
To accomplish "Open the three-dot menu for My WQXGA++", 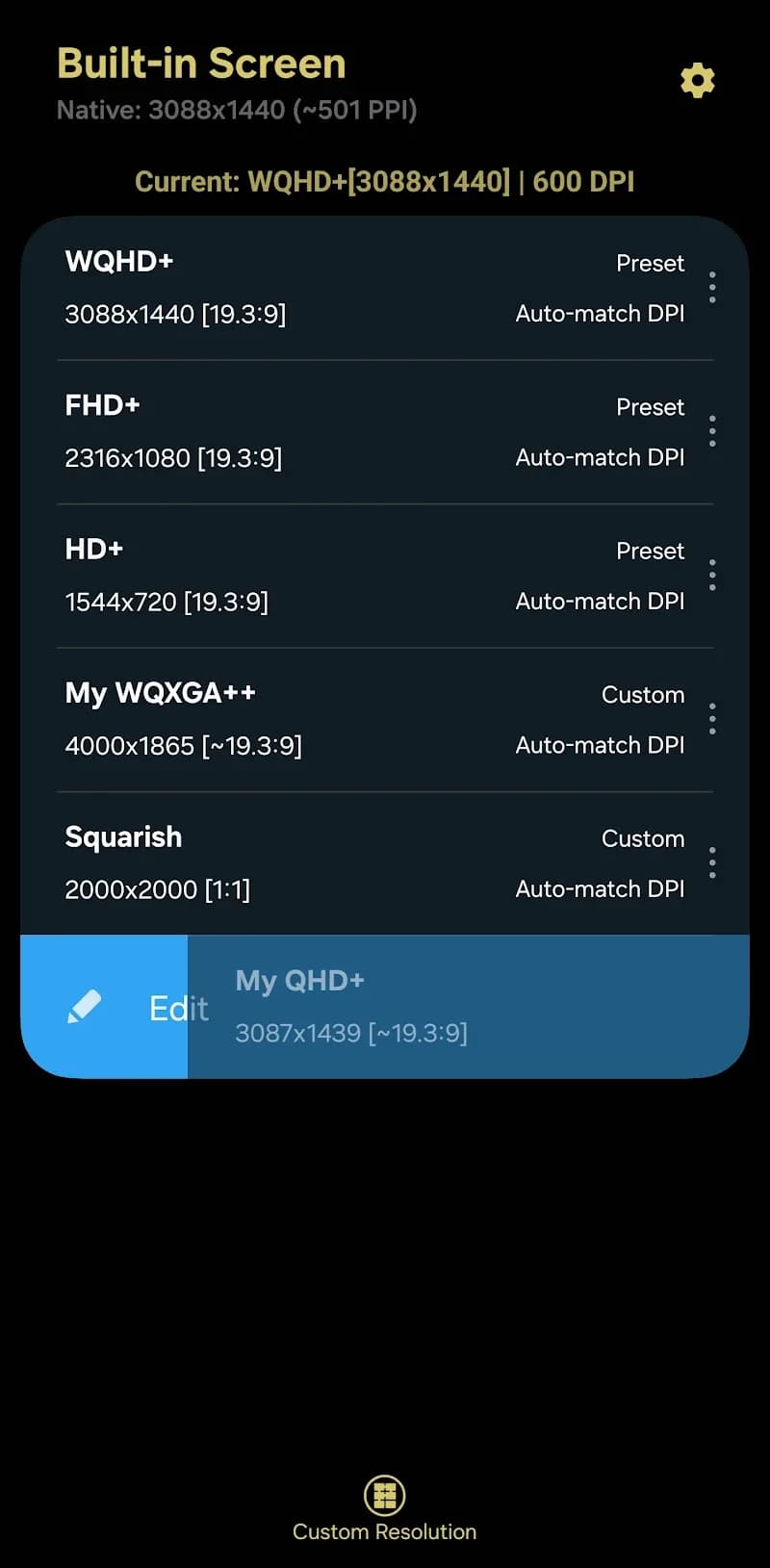I will click(712, 718).
